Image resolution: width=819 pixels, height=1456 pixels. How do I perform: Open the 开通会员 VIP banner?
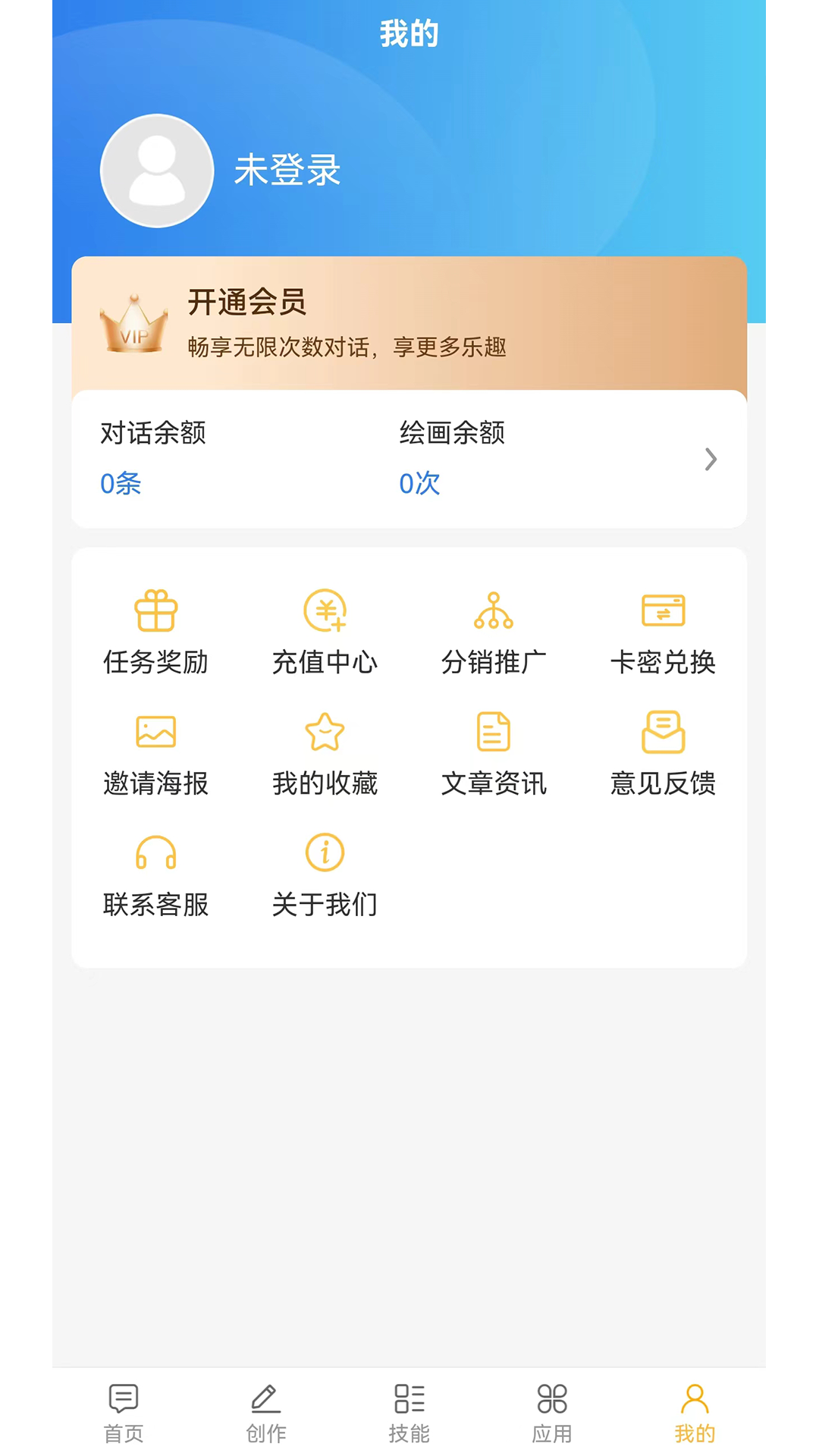click(x=409, y=323)
